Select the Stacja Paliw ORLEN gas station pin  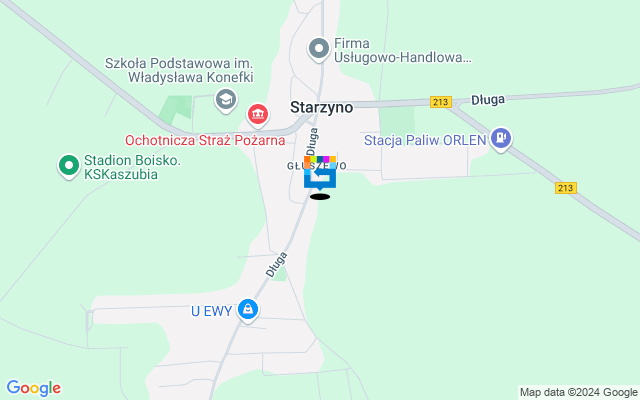(x=501, y=140)
